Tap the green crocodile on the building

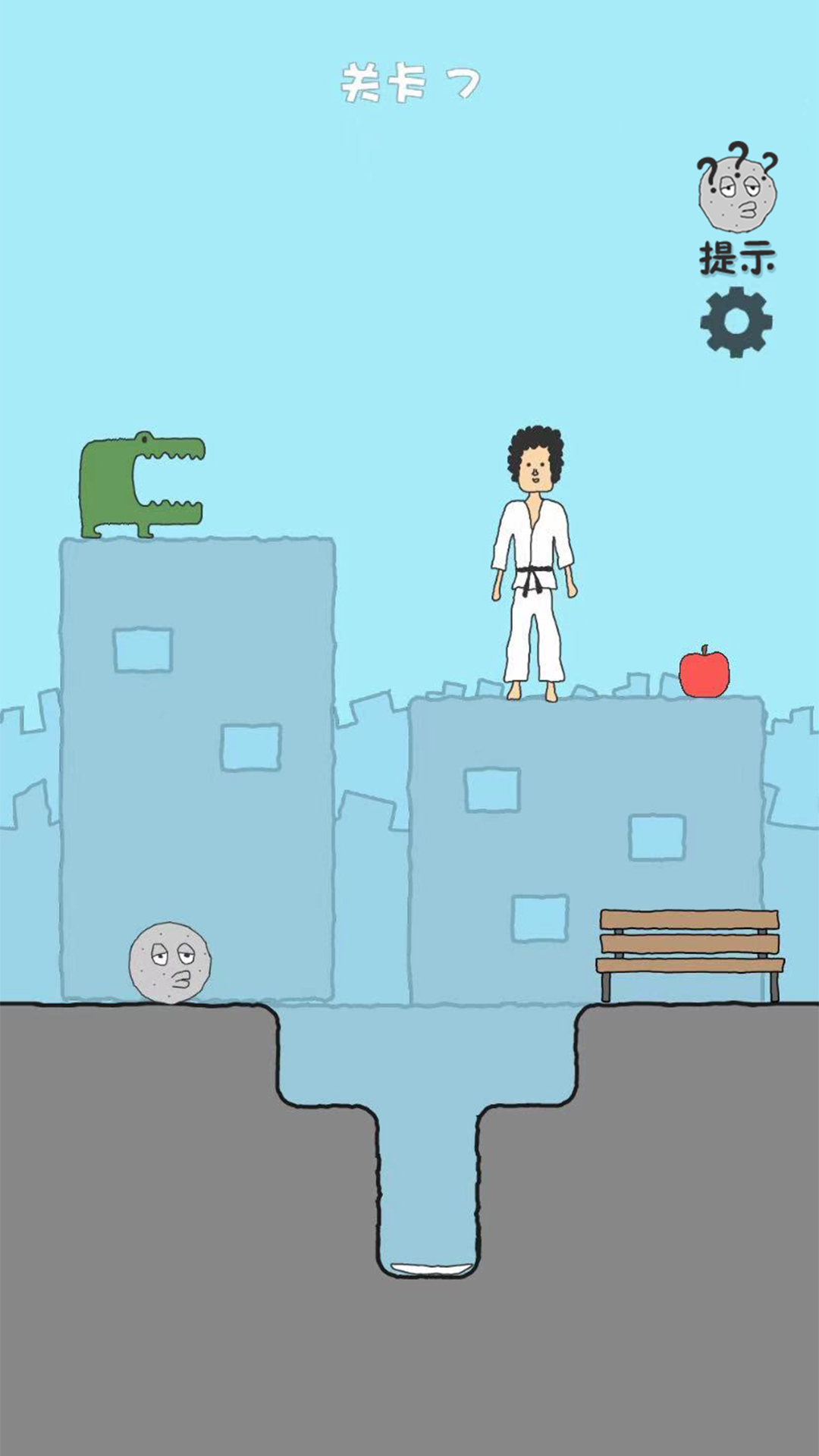[x=136, y=485]
